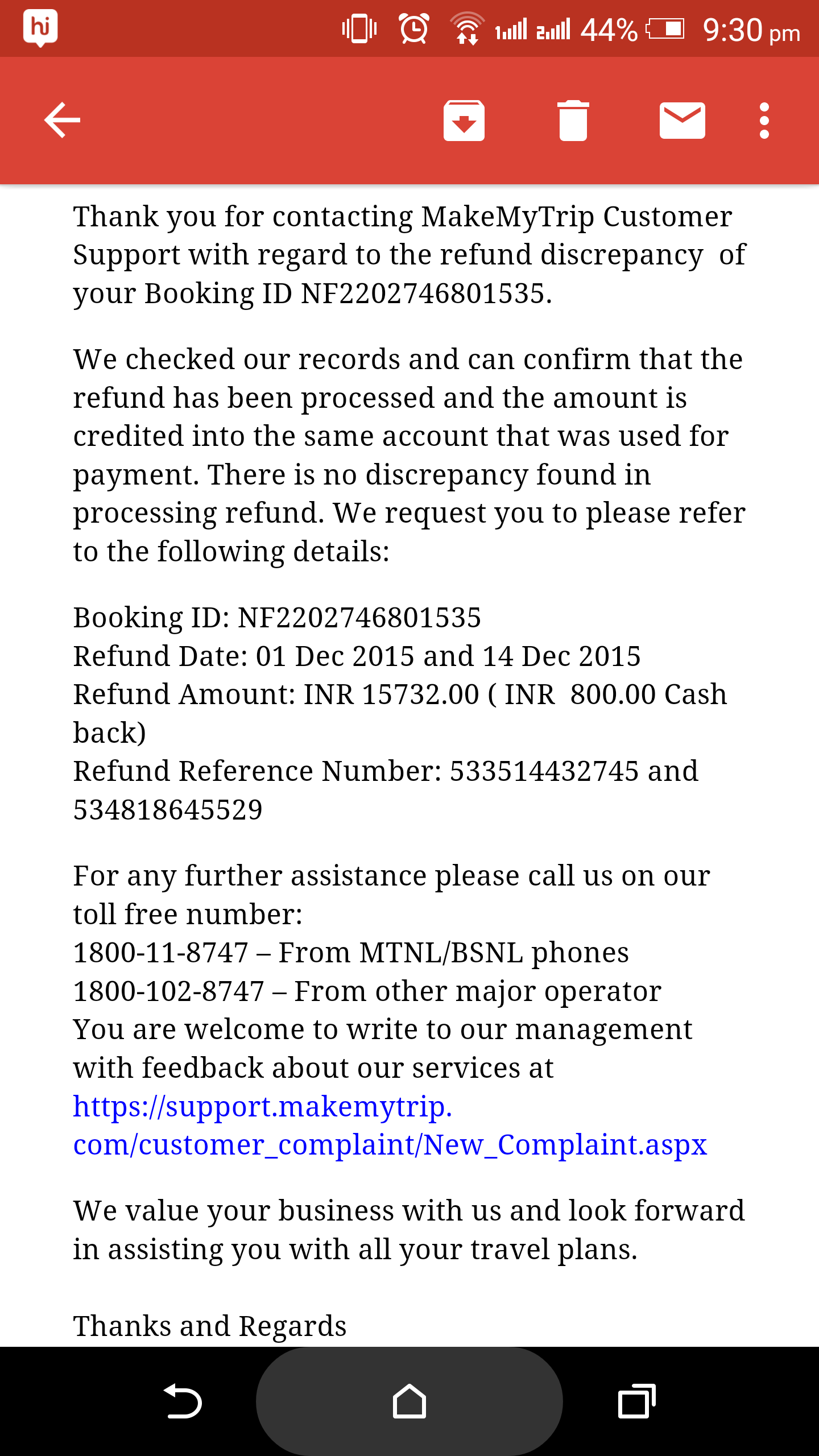Viewport: 819px width, 1456px height.
Task: Open the recent apps view
Action: tap(636, 1401)
